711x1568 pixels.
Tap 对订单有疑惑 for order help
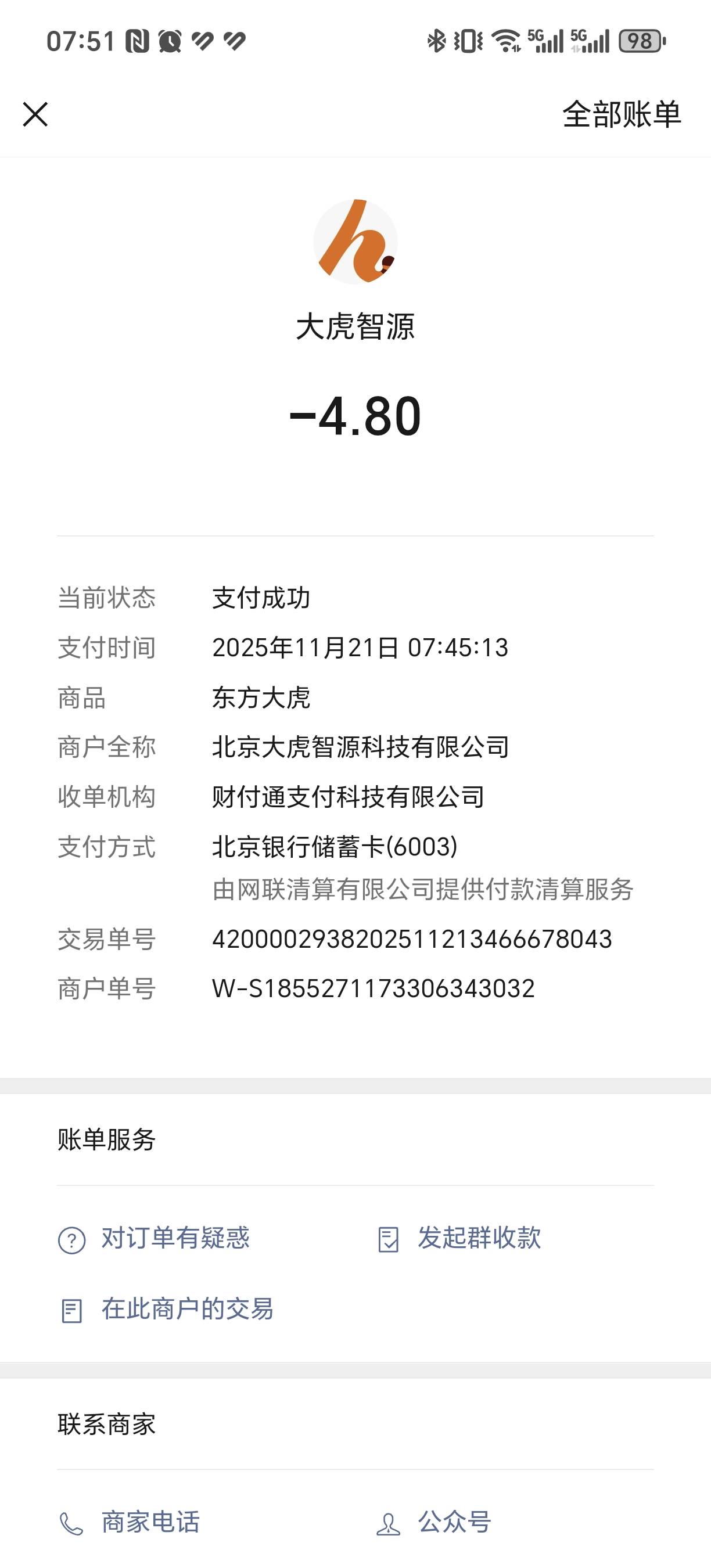point(154,1239)
